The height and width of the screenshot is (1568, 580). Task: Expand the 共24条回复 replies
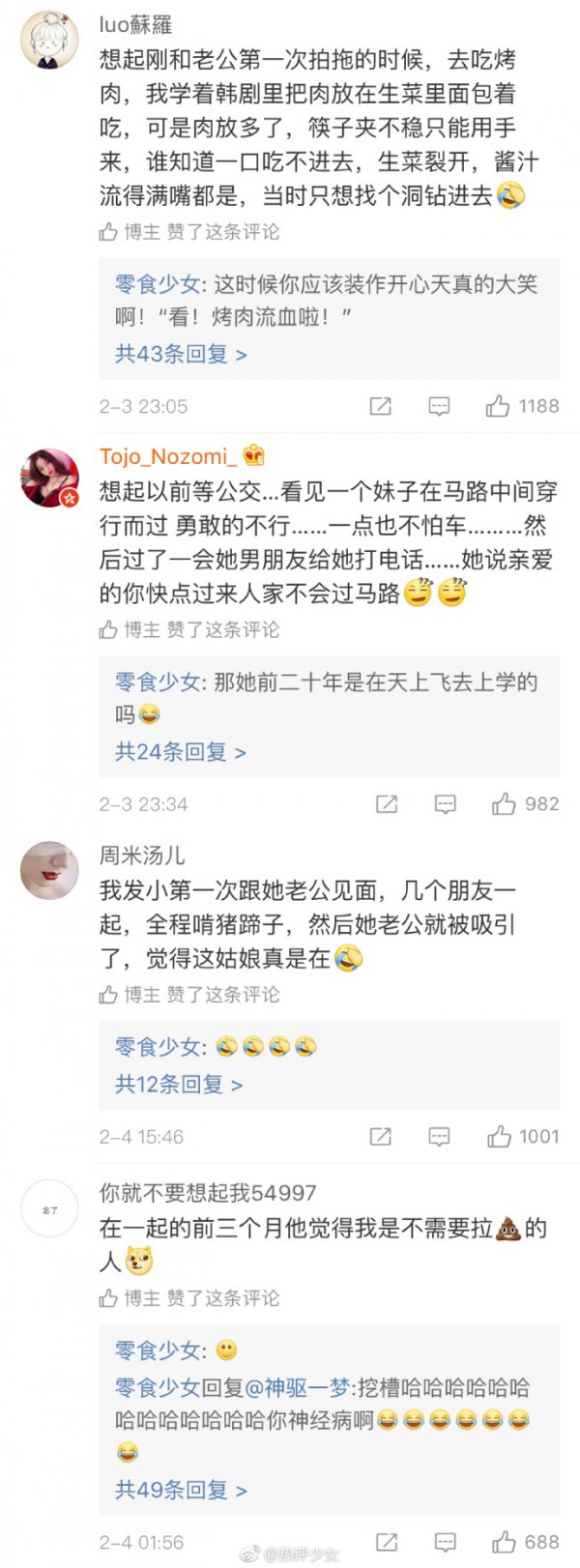[x=181, y=752]
